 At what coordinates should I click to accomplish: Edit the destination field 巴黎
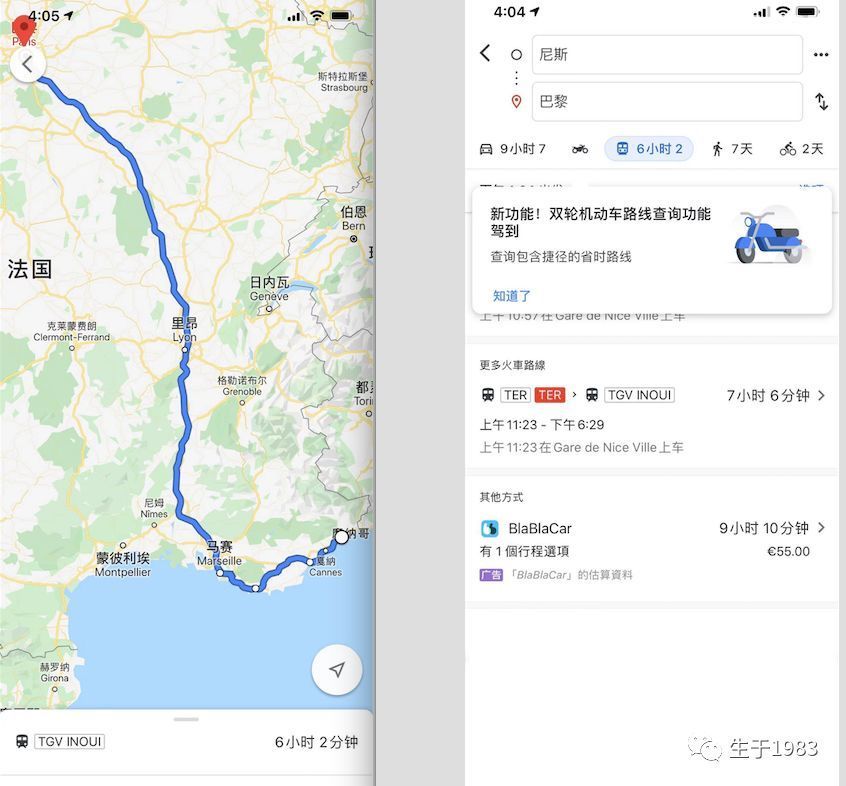coord(667,102)
